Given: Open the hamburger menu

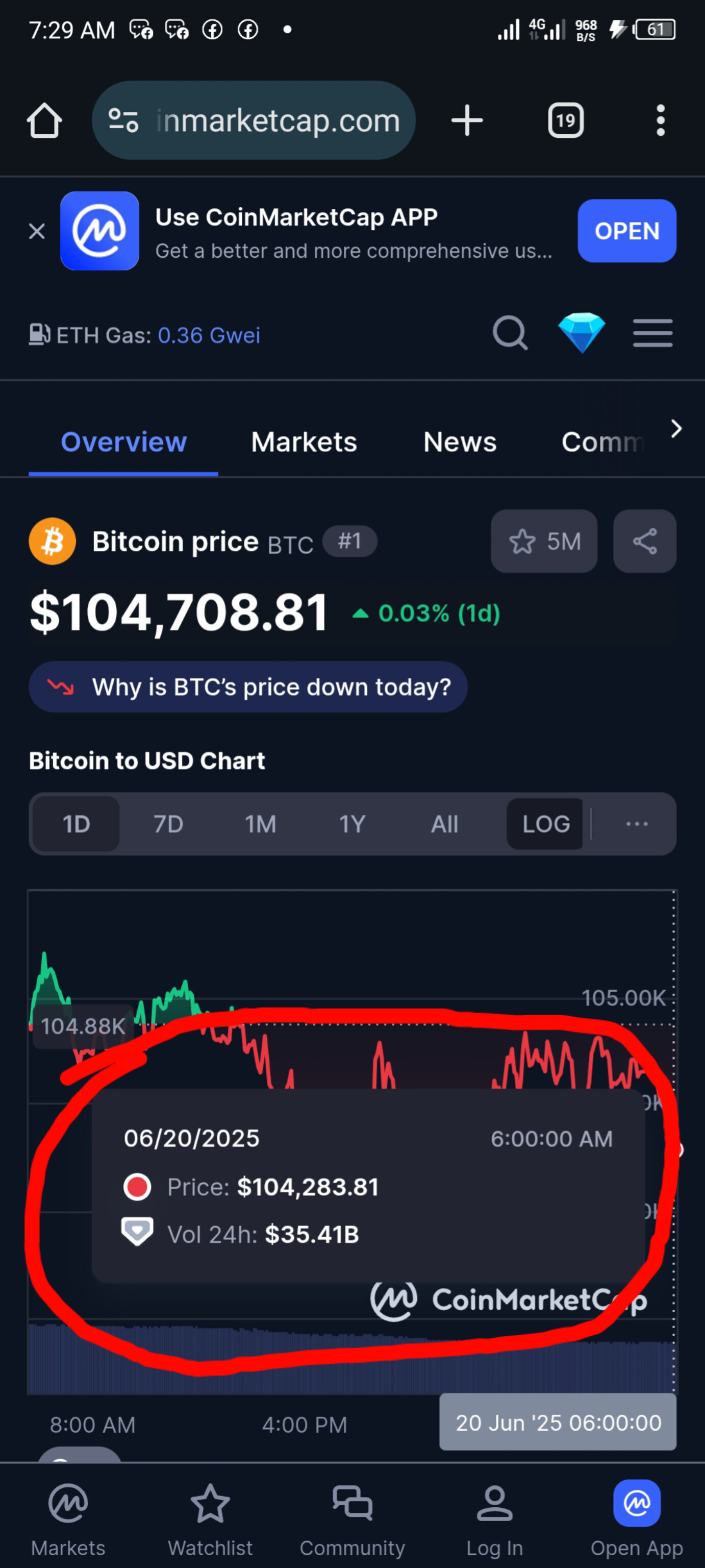Looking at the screenshot, I should (652, 333).
